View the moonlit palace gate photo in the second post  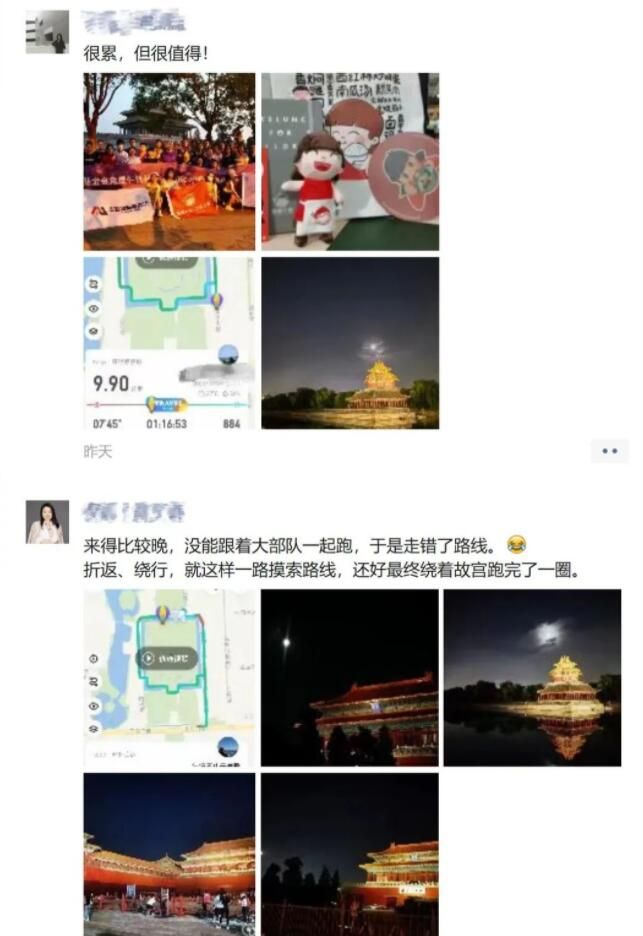coord(350,678)
